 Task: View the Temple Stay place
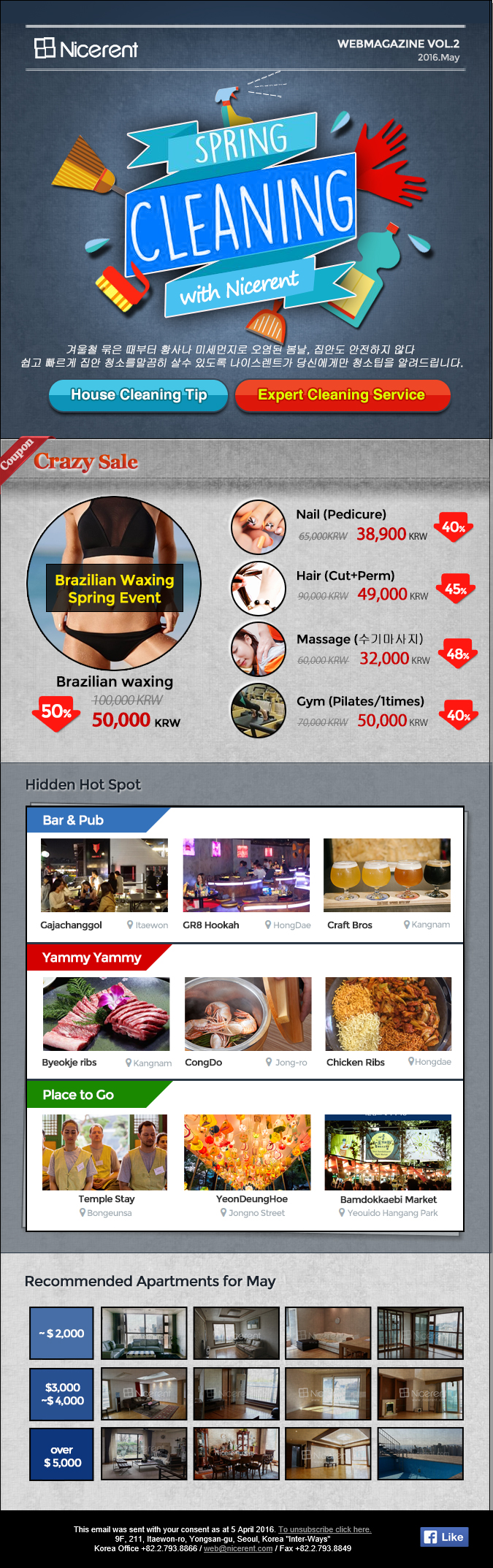tap(105, 1152)
